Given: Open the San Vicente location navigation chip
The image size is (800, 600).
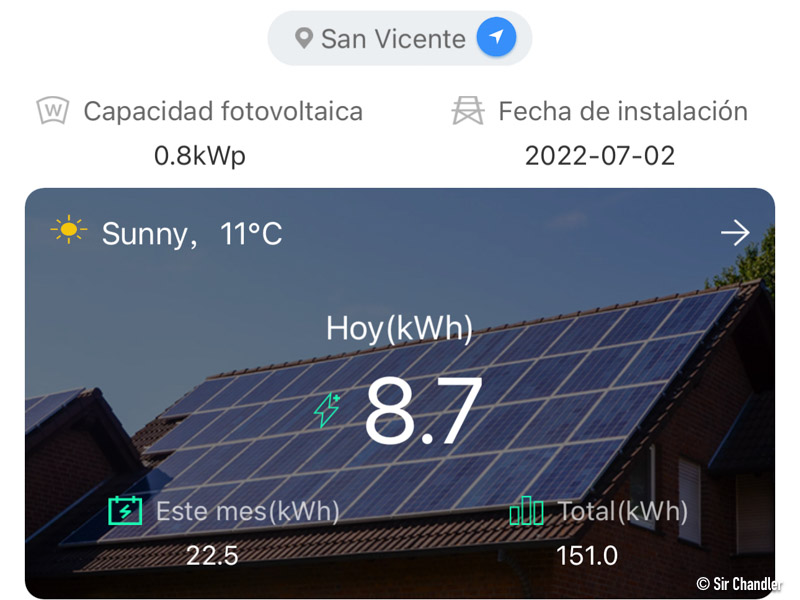Looking at the screenshot, I should click(x=400, y=39).
